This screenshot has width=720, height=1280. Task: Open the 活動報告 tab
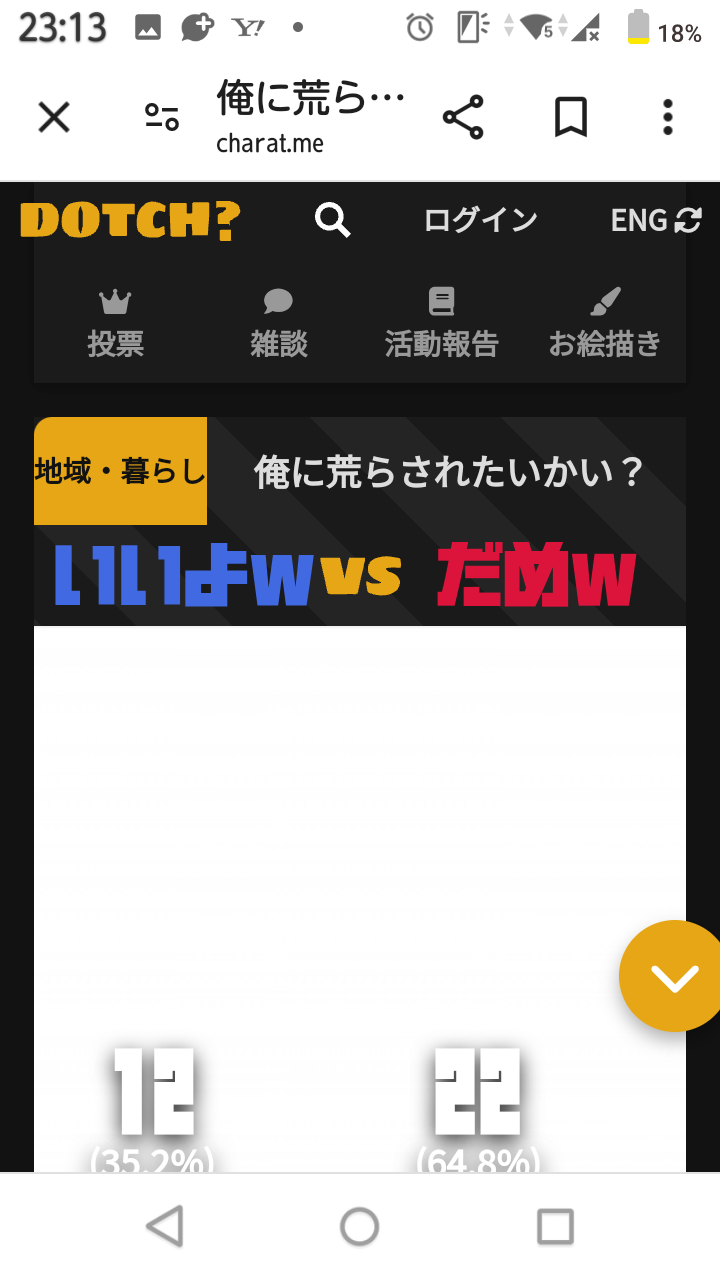pos(441,324)
